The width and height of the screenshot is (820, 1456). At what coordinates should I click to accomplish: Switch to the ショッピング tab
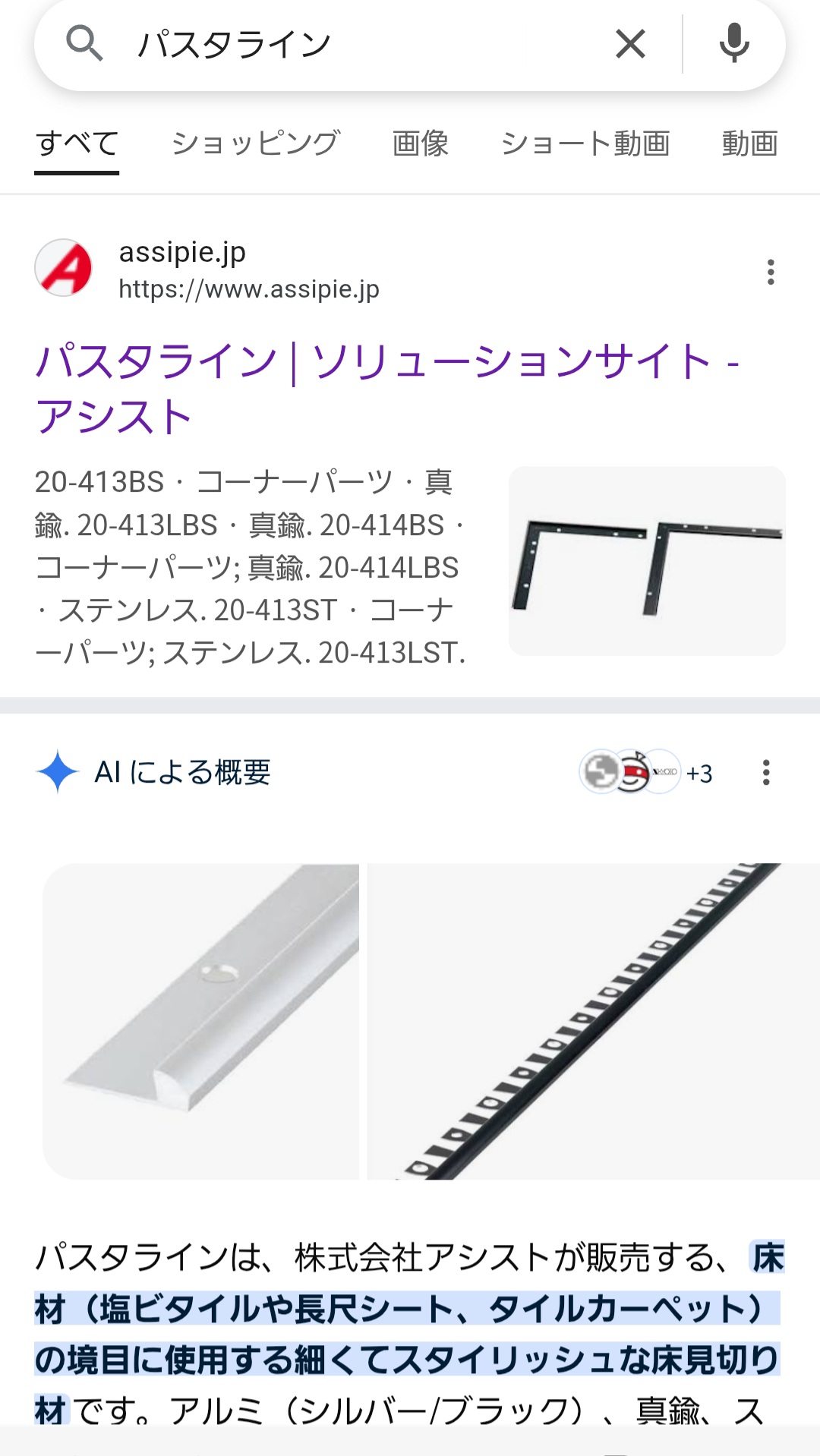pos(255,143)
